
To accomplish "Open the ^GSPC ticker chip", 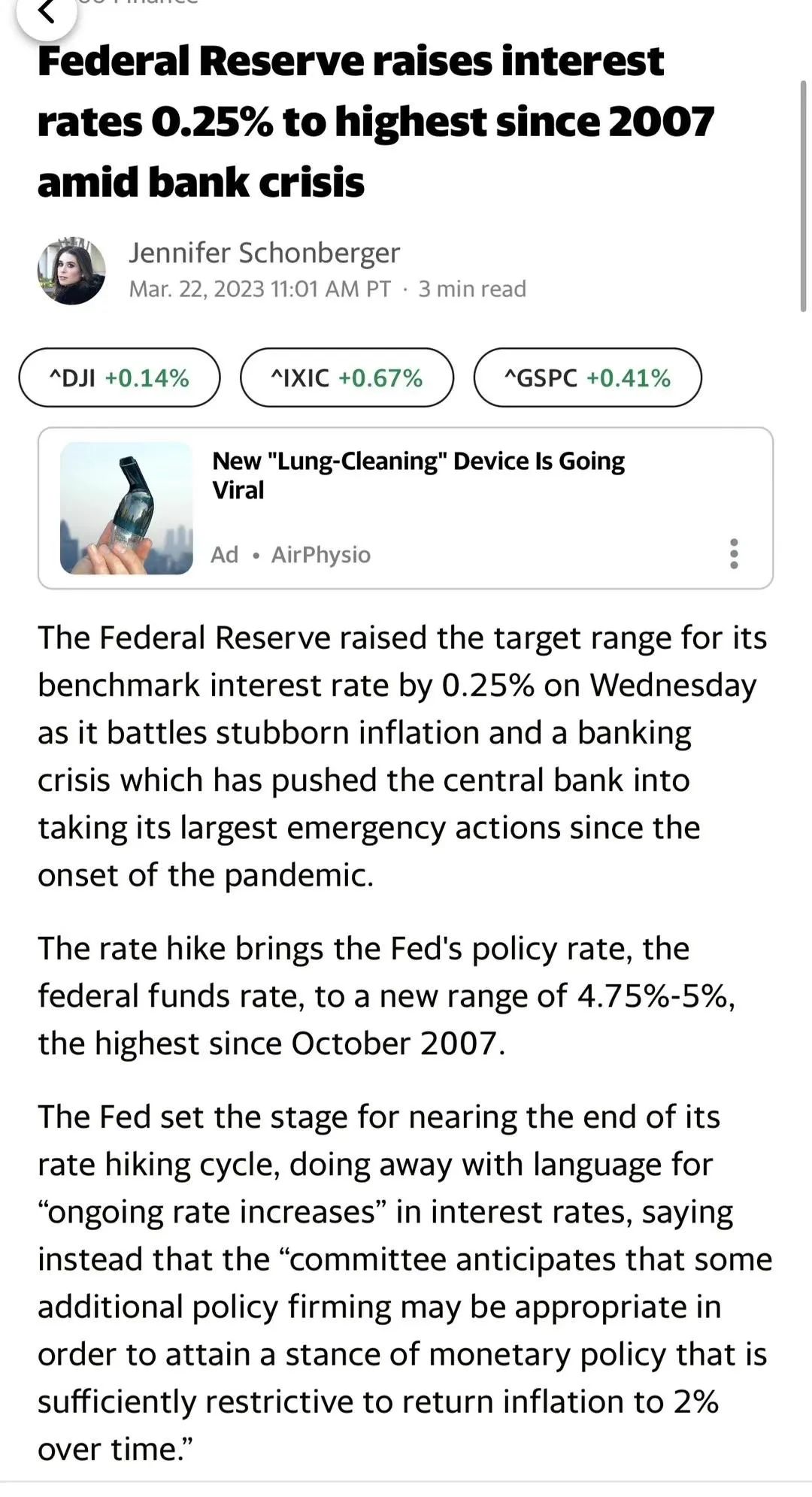I will (587, 377).
